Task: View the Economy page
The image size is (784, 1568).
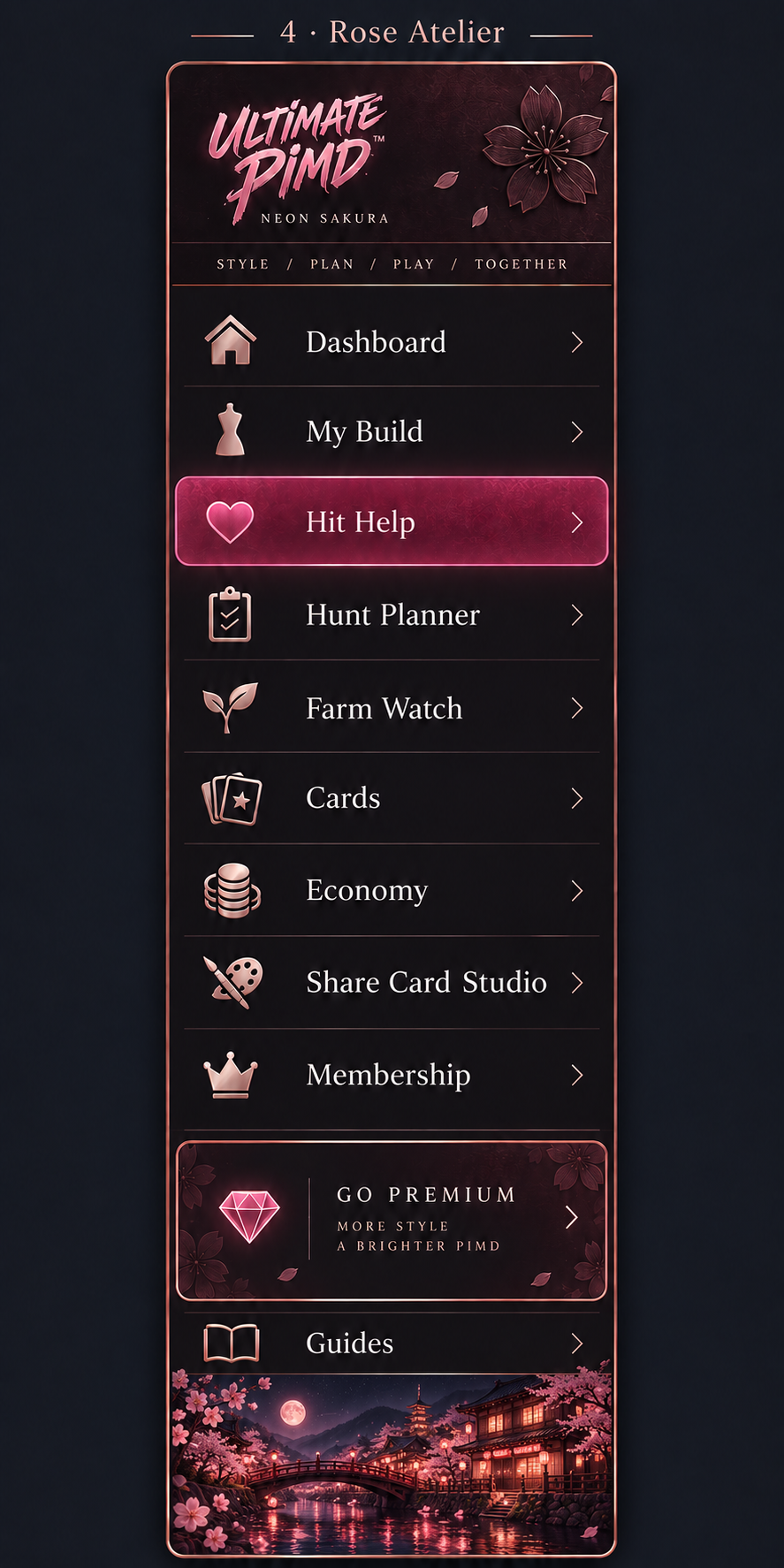Action: point(392,890)
